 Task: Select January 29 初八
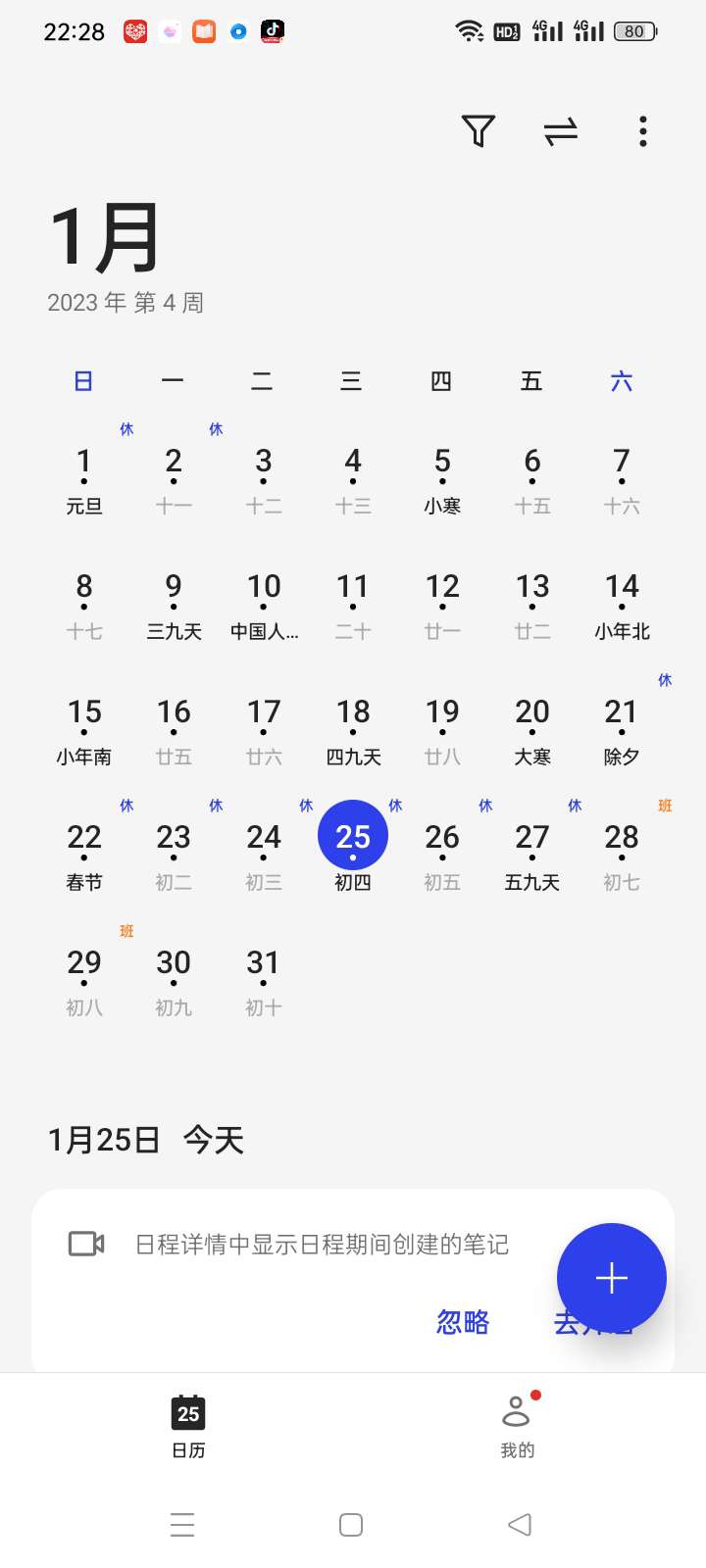84,980
